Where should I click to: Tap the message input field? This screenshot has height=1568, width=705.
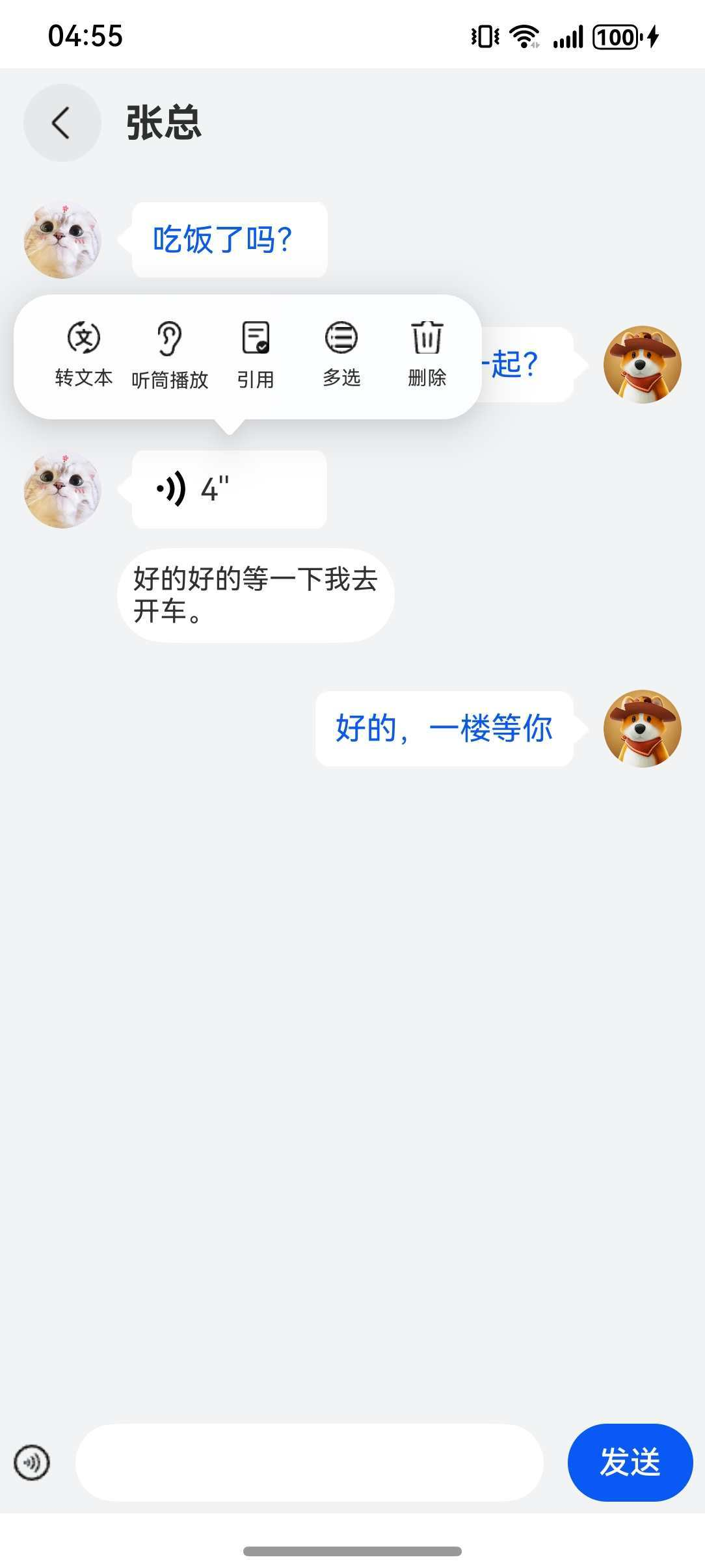[310, 1463]
